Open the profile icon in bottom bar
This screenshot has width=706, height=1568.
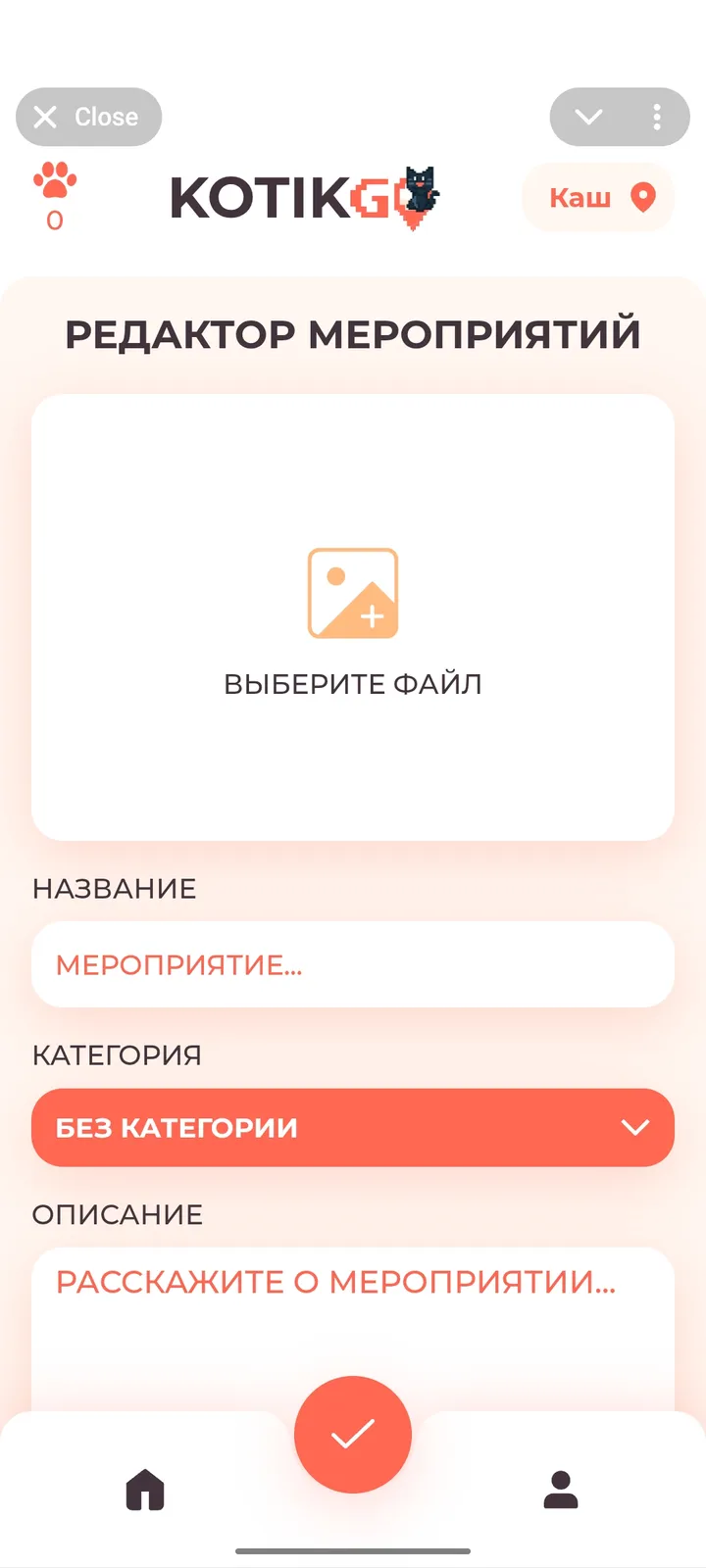point(560,1491)
